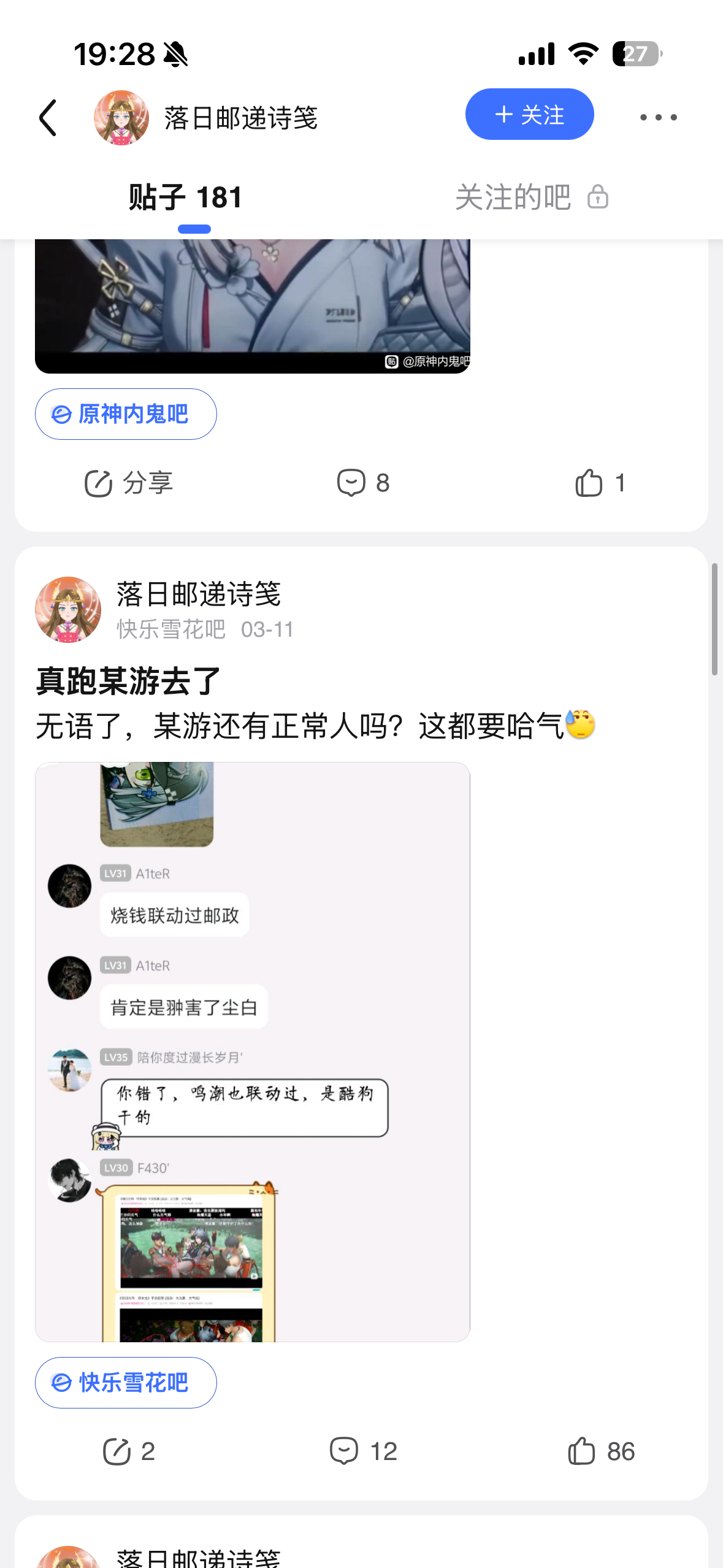Screen dimensions: 723x1568
Task: Open the 12 comments on 真跑某游去了
Action: pyautogui.click(x=363, y=1451)
